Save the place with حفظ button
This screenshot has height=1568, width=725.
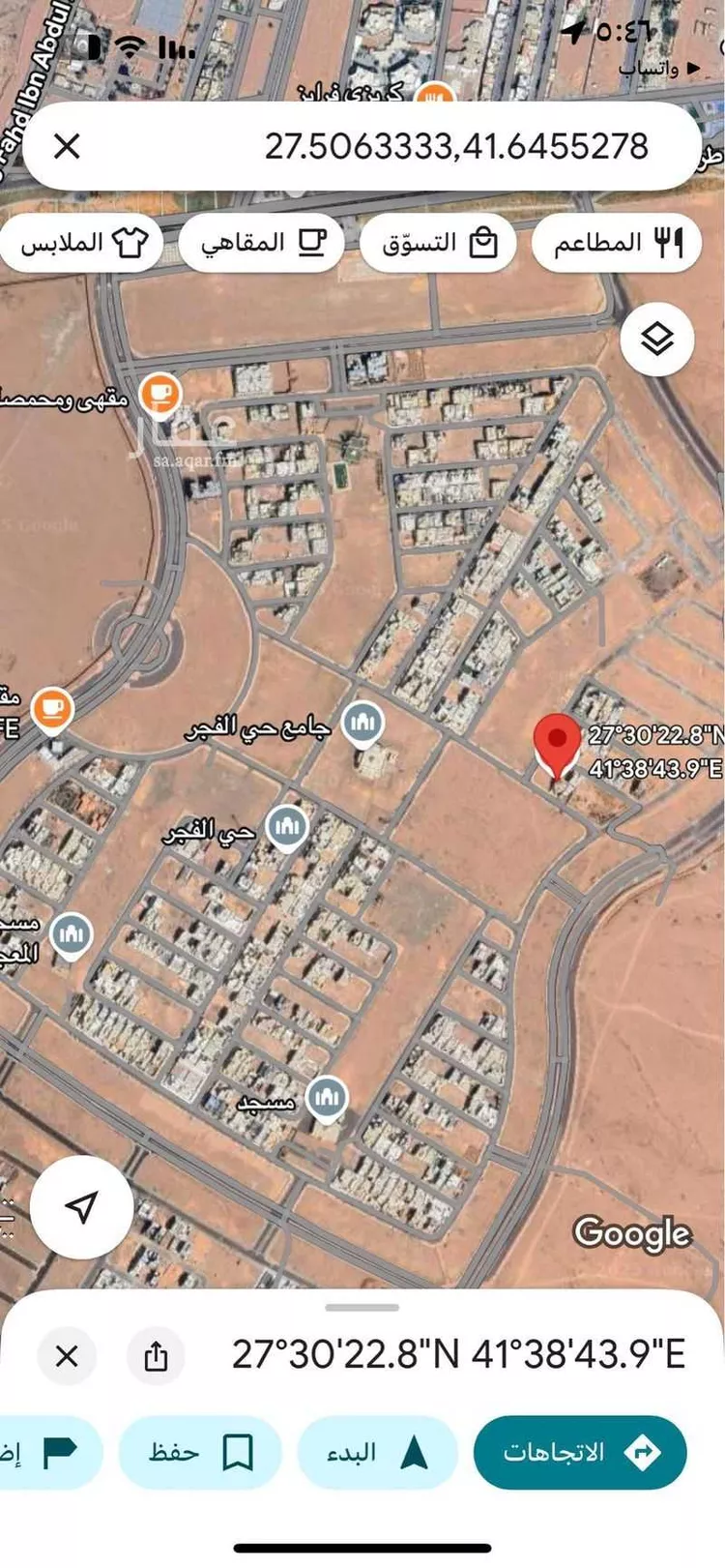pyautogui.click(x=200, y=1451)
